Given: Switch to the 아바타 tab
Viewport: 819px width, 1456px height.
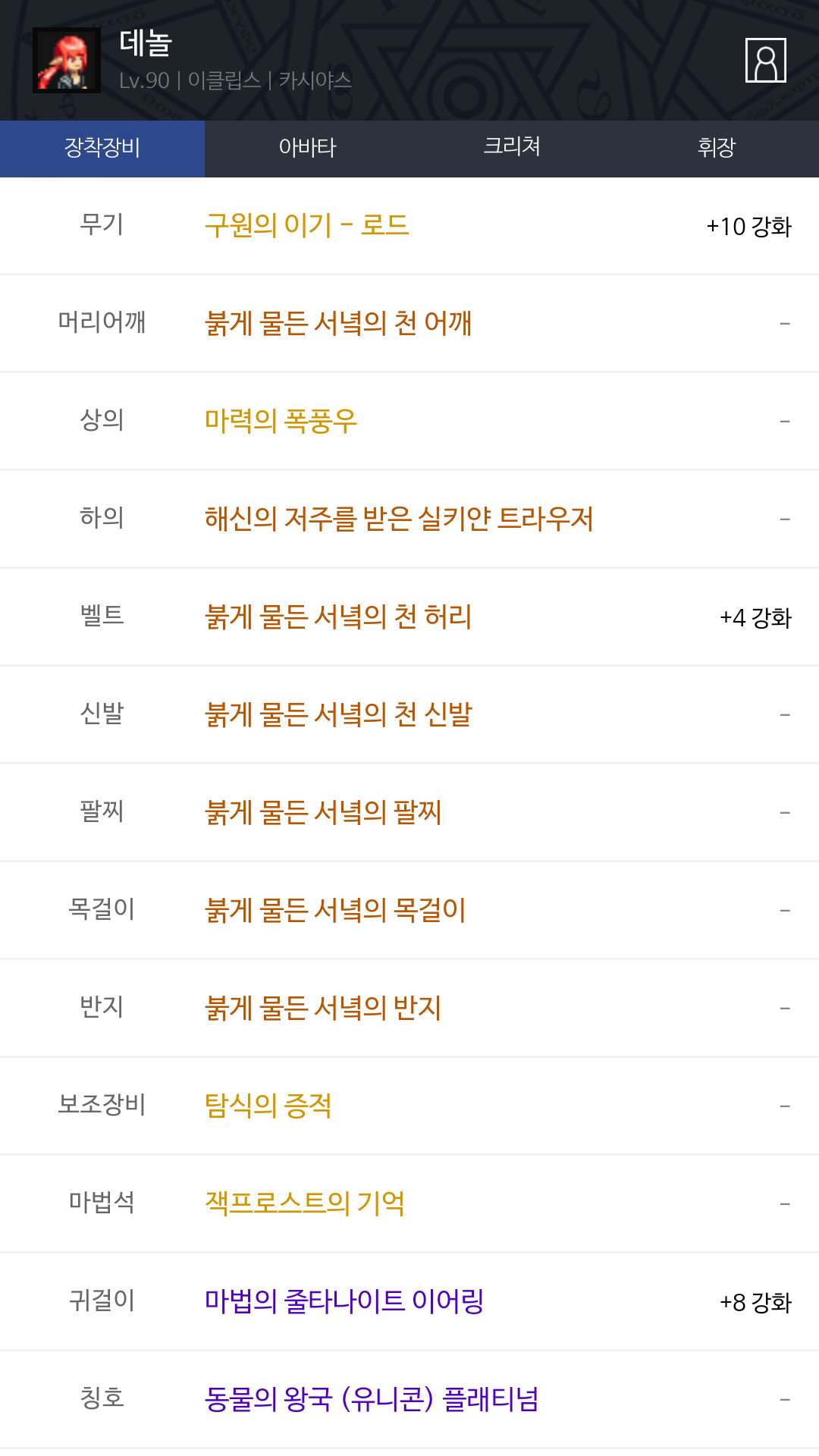Looking at the screenshot, I should pos(307,148).
